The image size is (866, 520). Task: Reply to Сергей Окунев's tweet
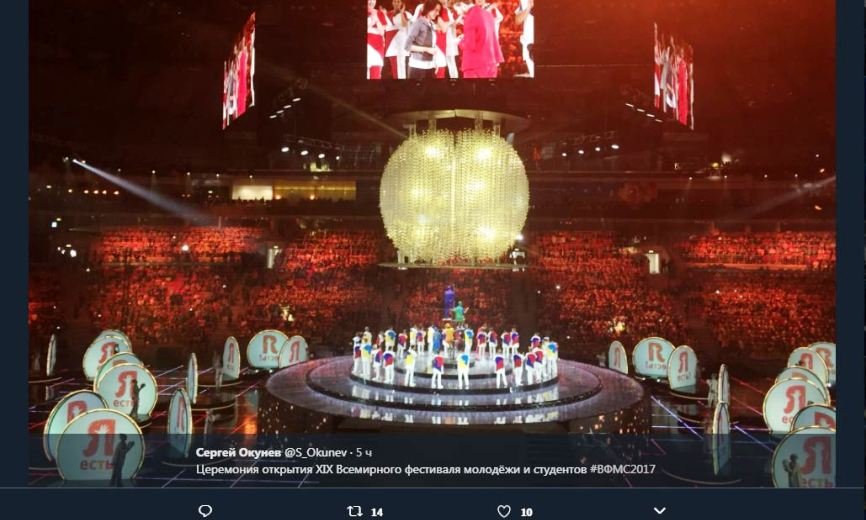tap(205, 511)
